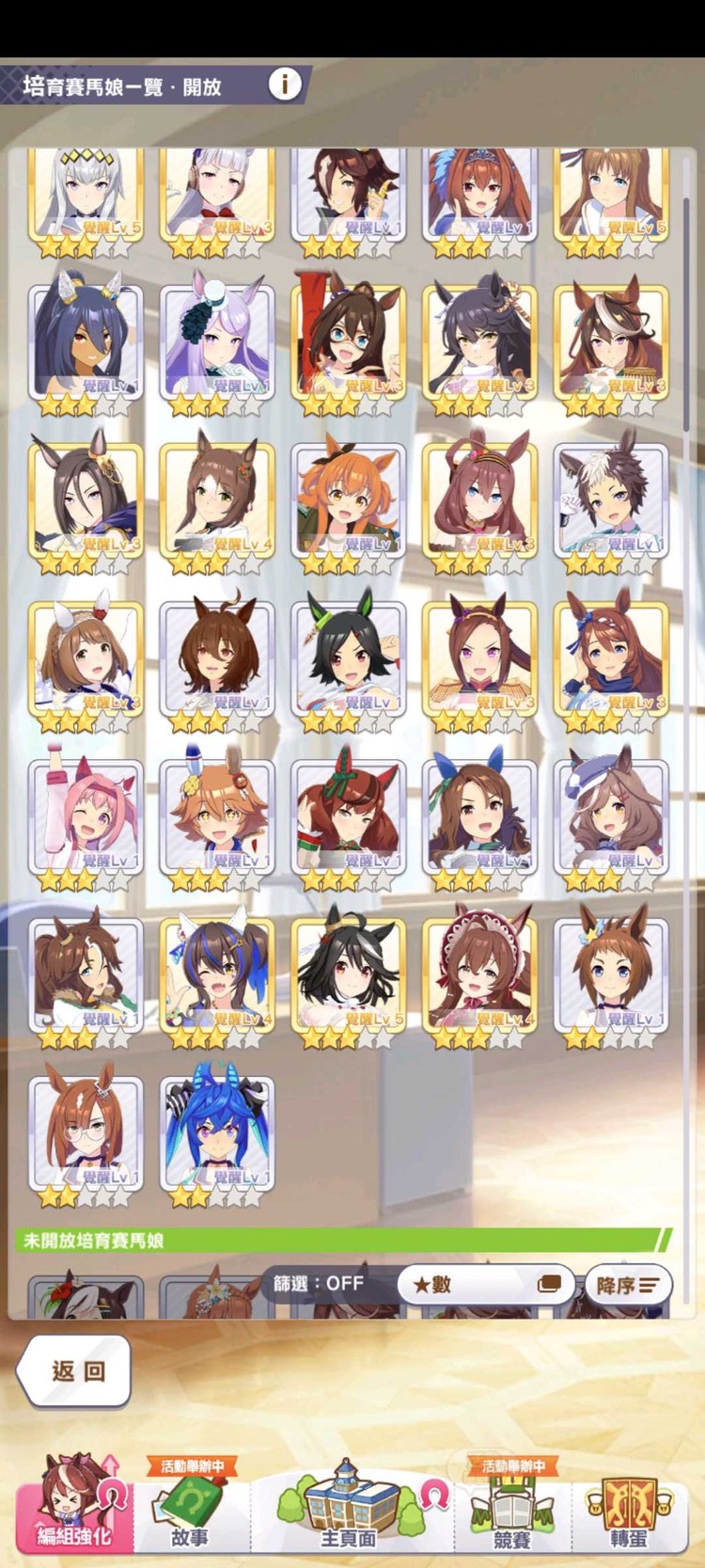Select the pink-haired winking character card

tap(86, 816)
